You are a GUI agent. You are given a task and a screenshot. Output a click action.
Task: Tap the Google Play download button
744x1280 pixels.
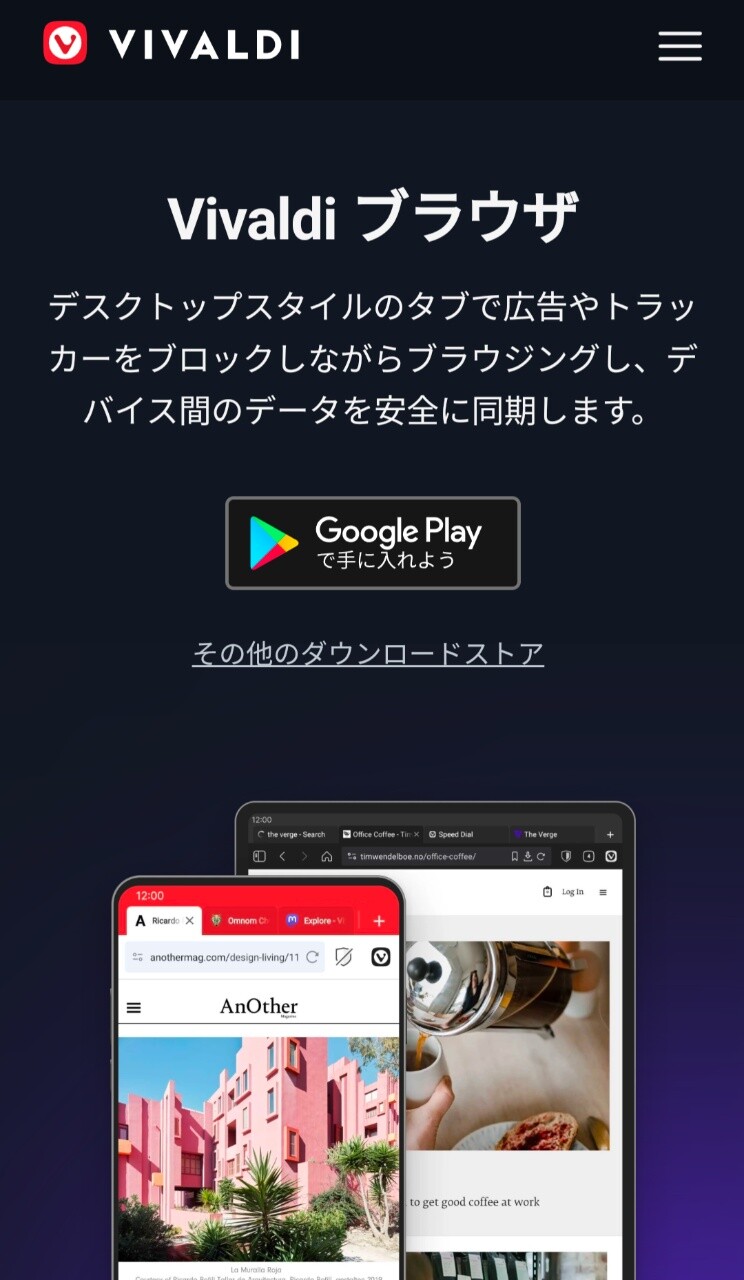[x=372, y=543]
